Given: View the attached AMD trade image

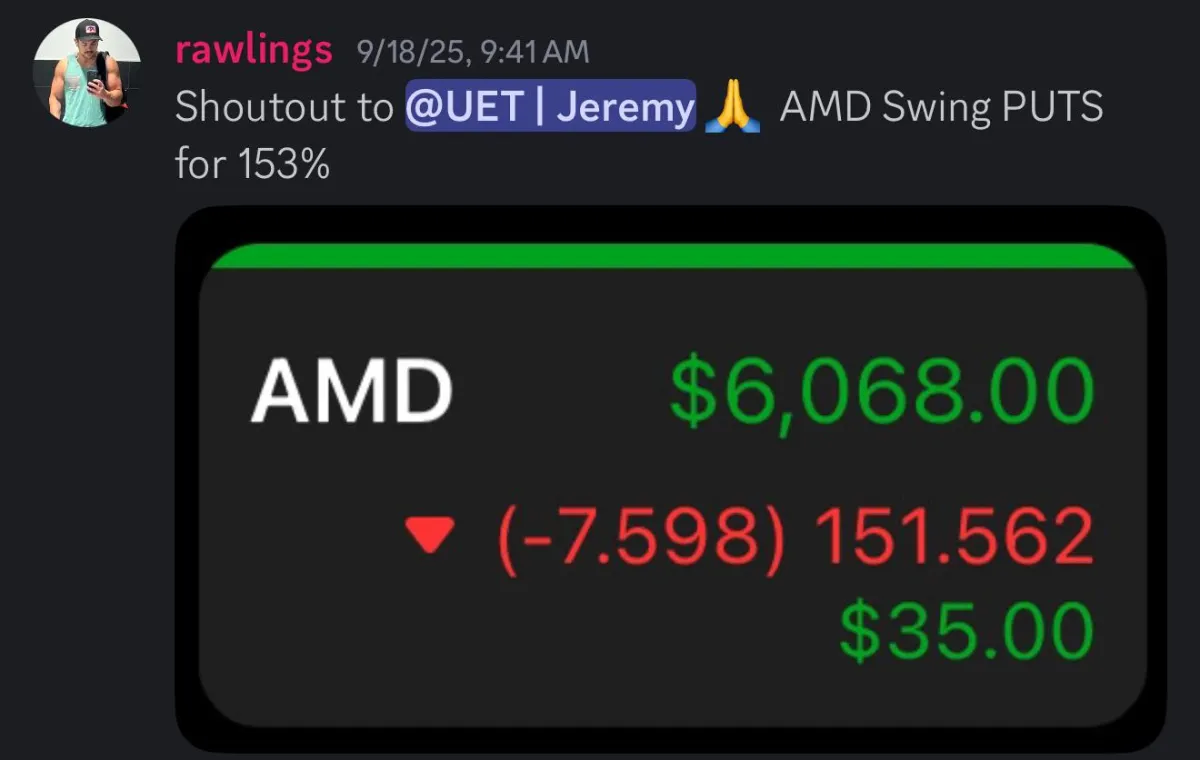Looking at the screenshot, I should click(x=670, y=480).
